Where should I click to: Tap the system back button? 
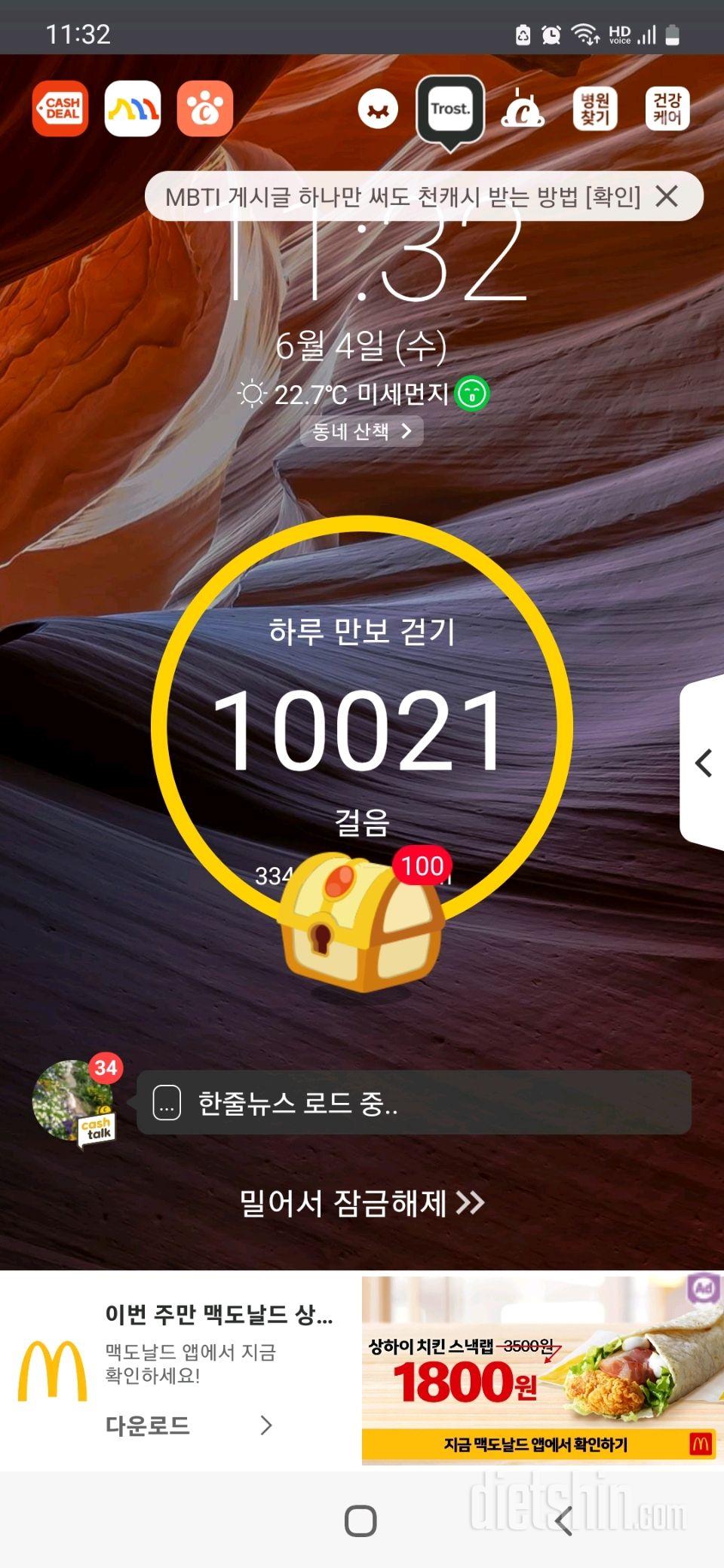(x=564, y=1521)
